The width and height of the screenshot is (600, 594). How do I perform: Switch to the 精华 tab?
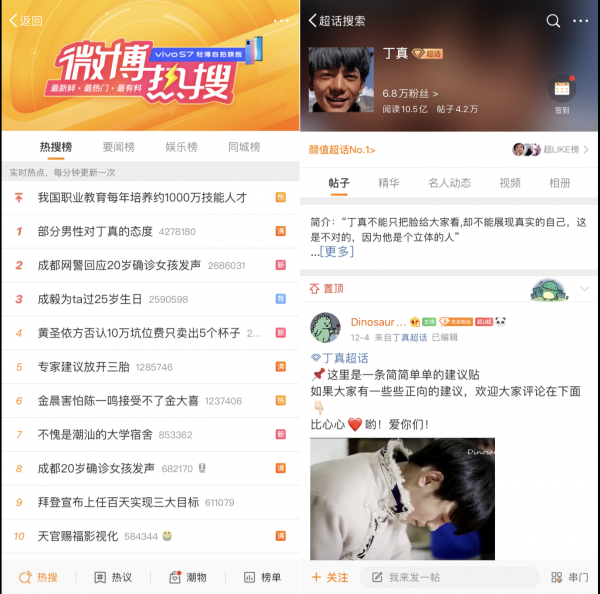click(389, 183)
